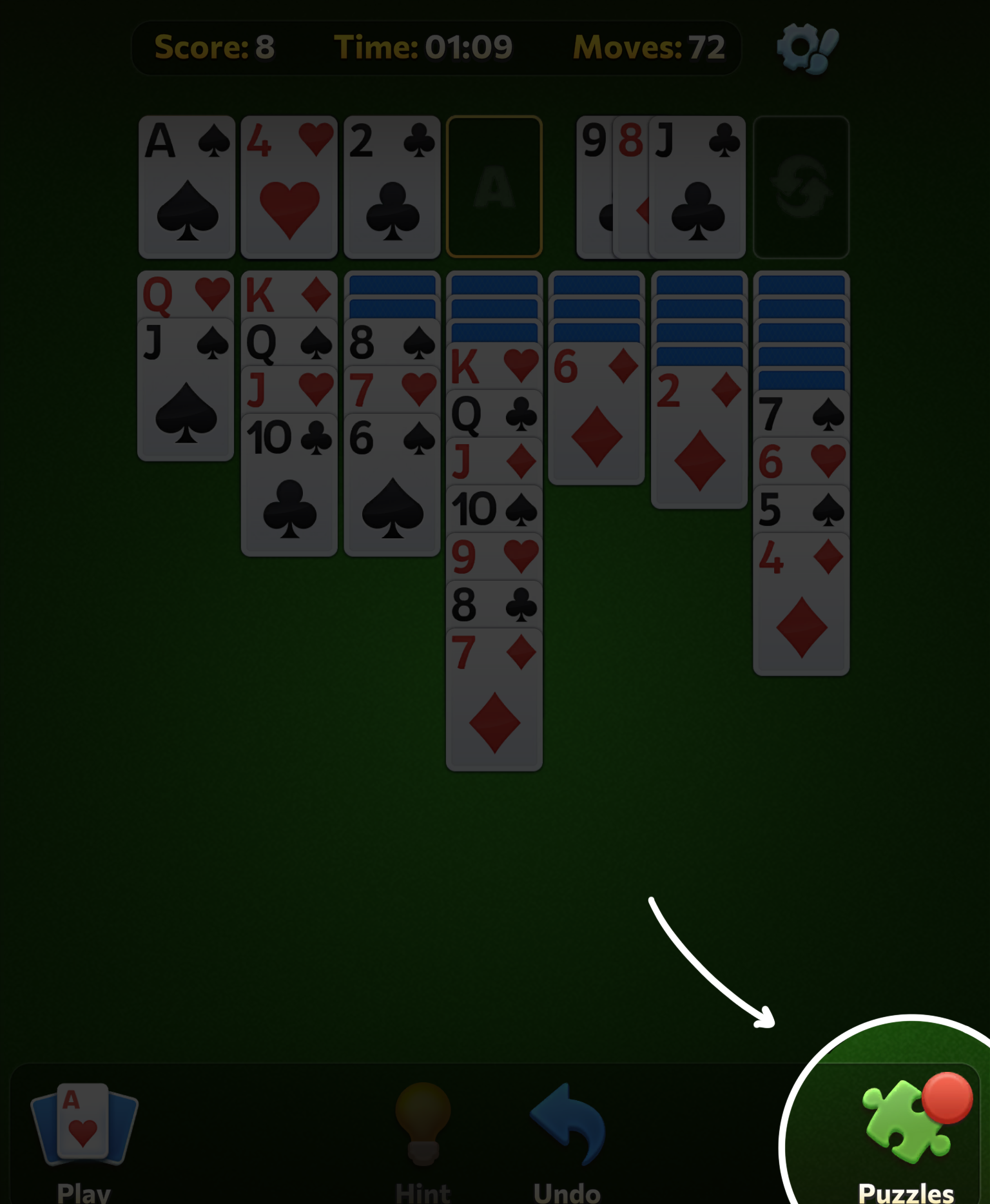The image size is (990, 1204).
Task: Select the 2 of diamonds card
Action: coord(699,445)
